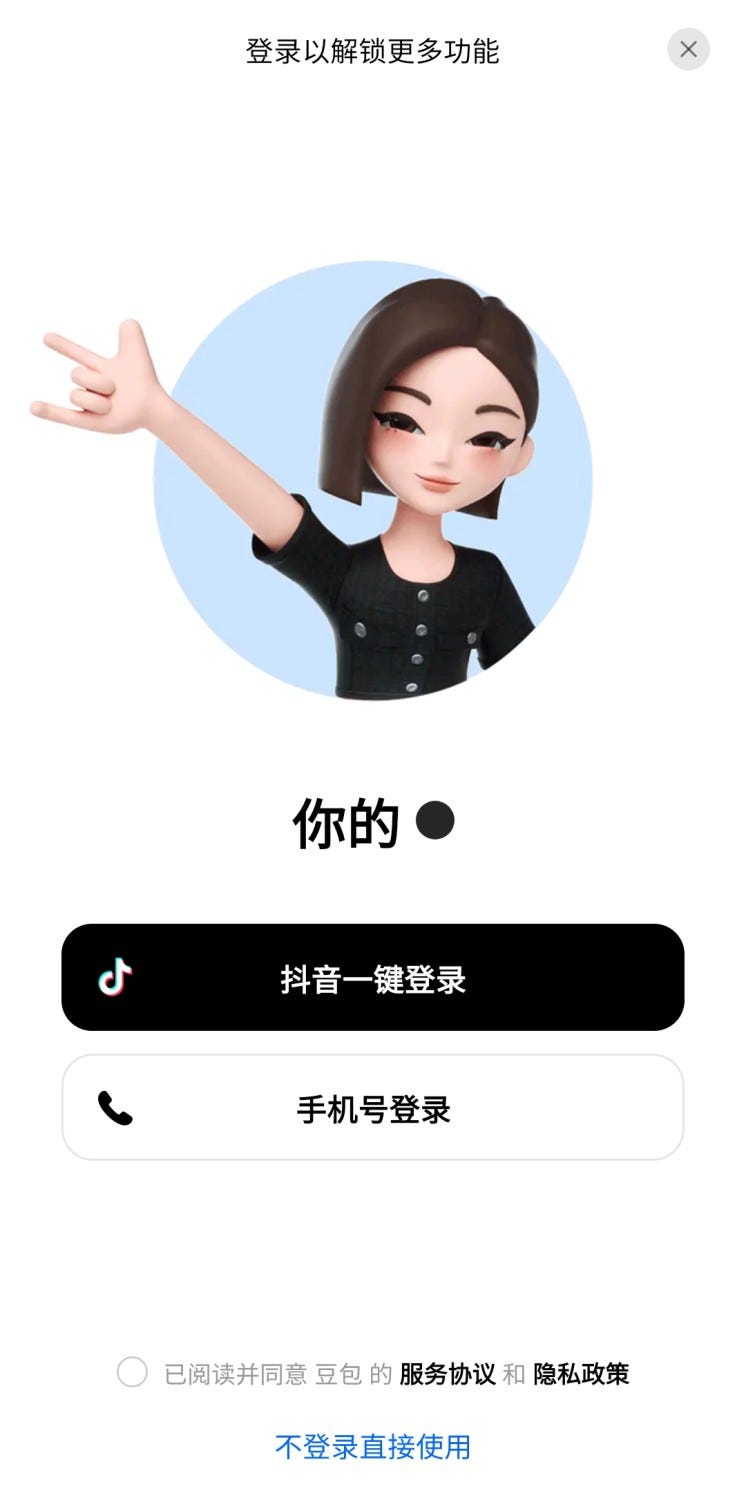Choose 手机号登录 option

(x=373, y=1108)
